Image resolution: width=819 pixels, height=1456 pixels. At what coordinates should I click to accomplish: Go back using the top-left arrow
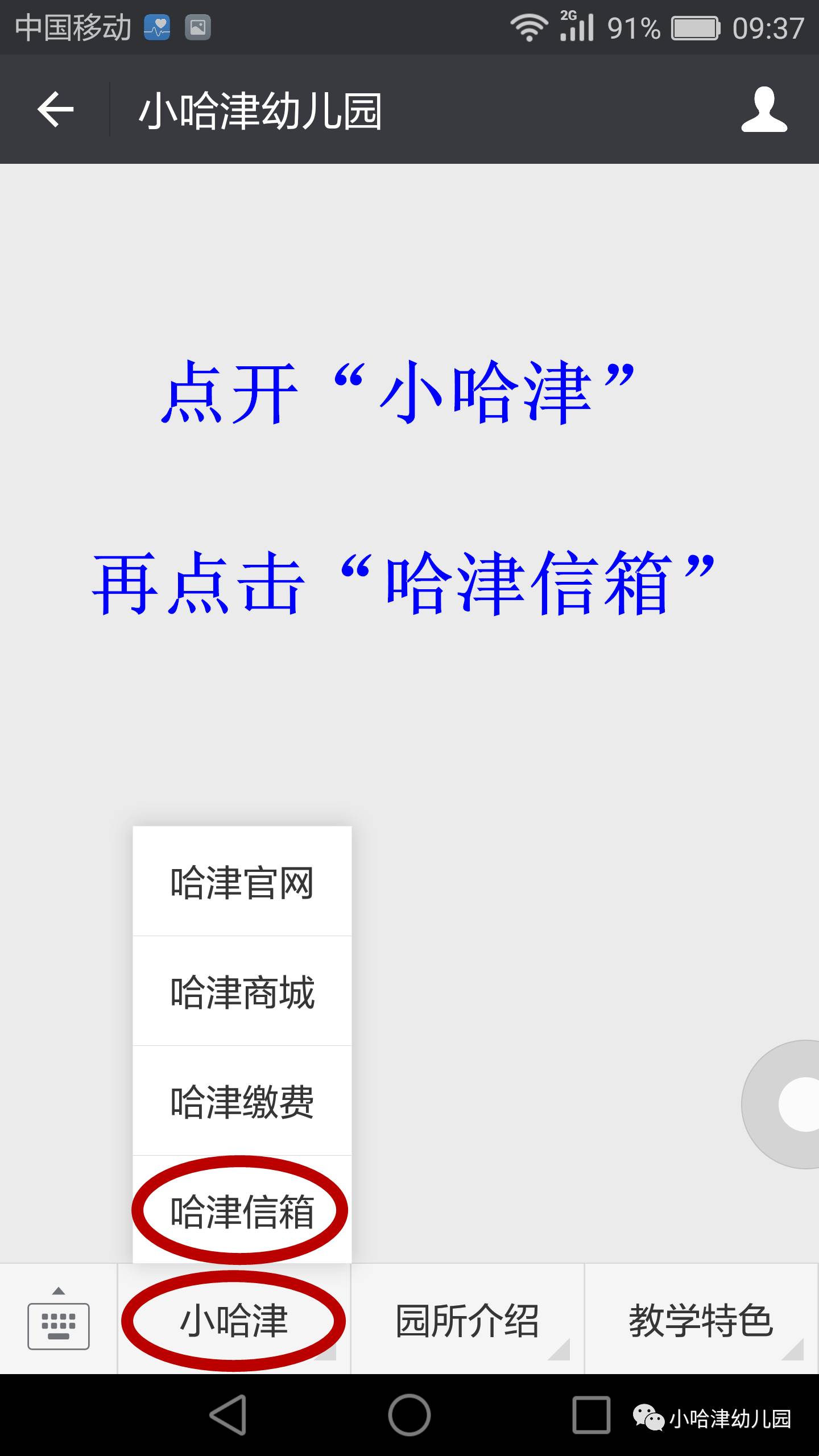[55, 109]
